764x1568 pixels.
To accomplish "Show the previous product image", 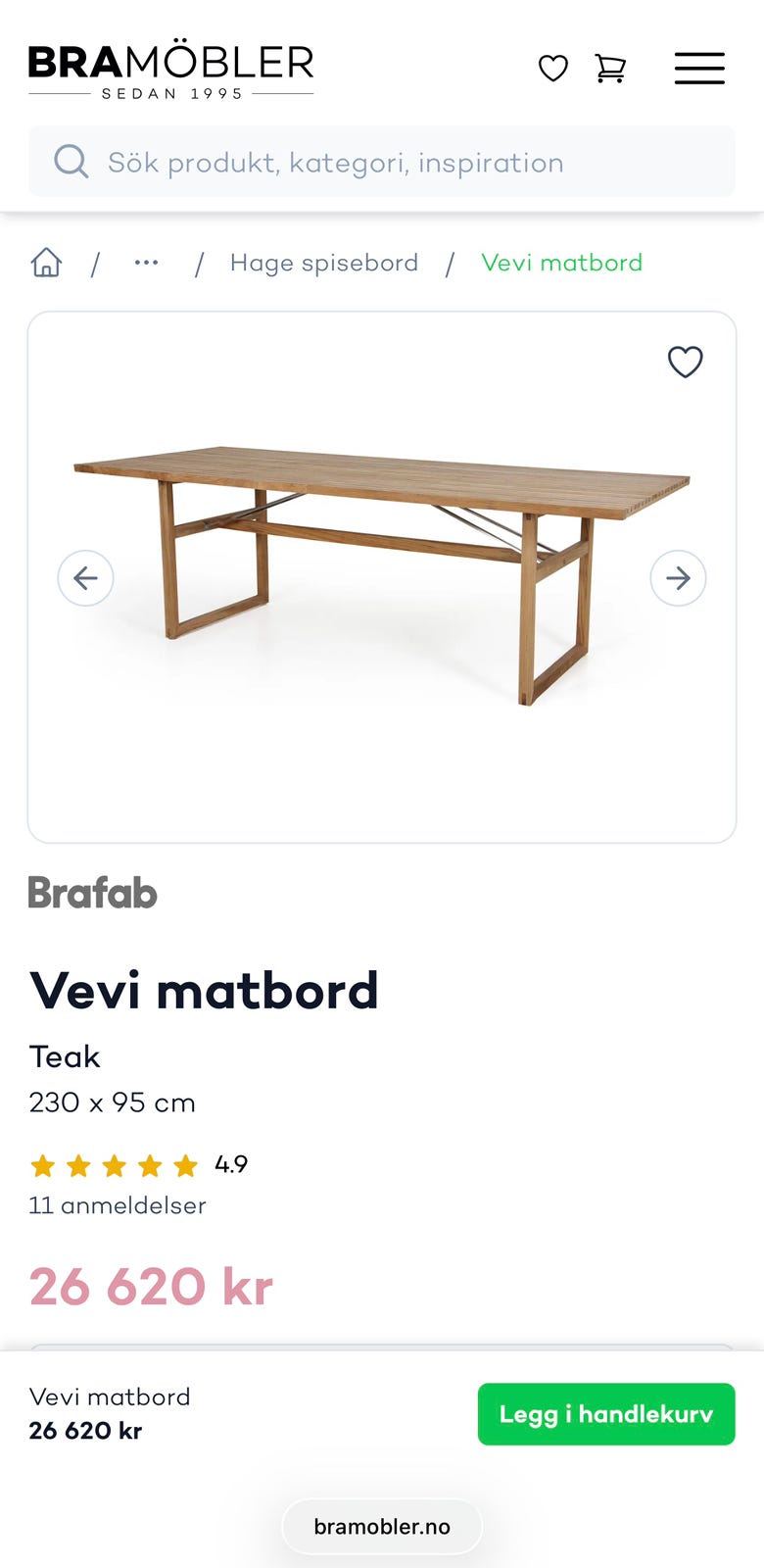I will click(x=86, y=578).
